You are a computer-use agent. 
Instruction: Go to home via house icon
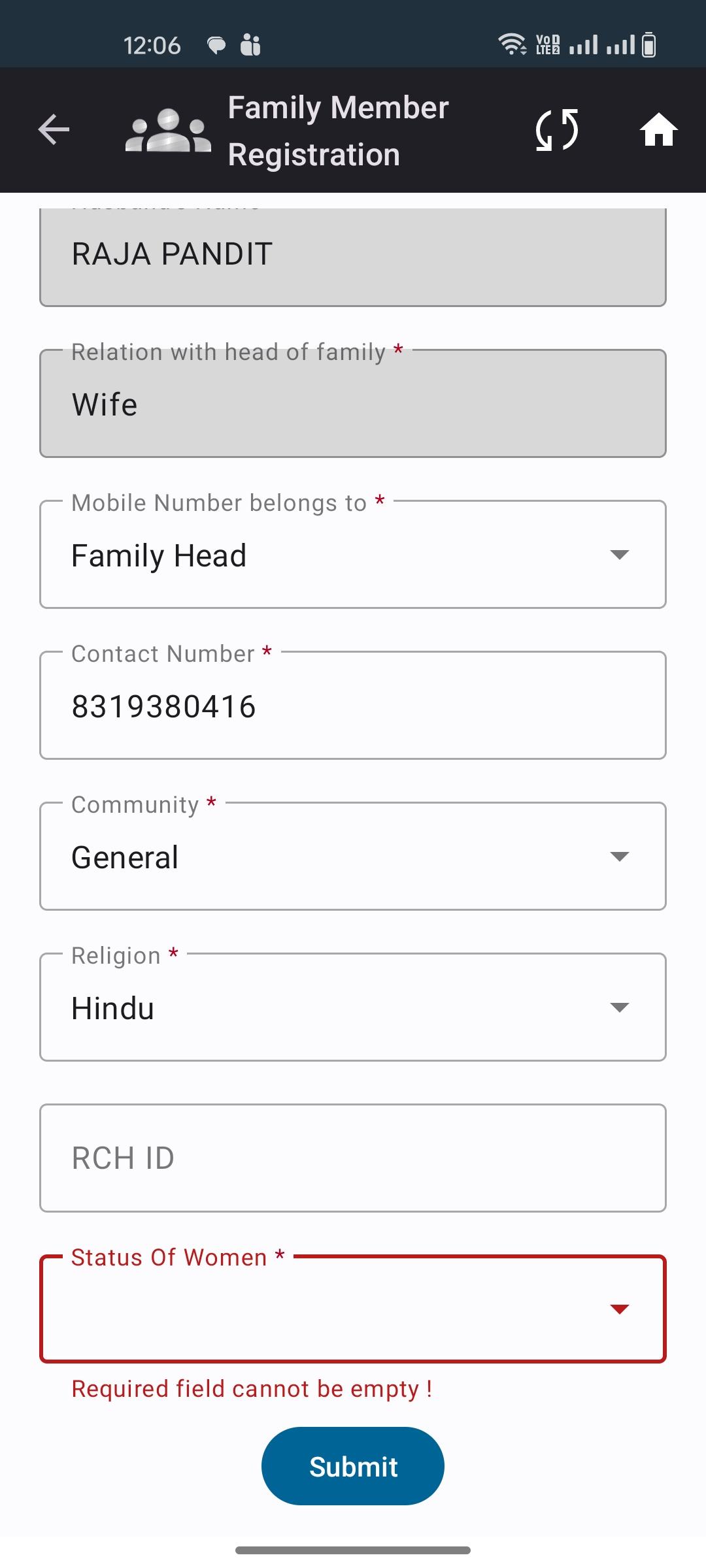pos(658,129)
